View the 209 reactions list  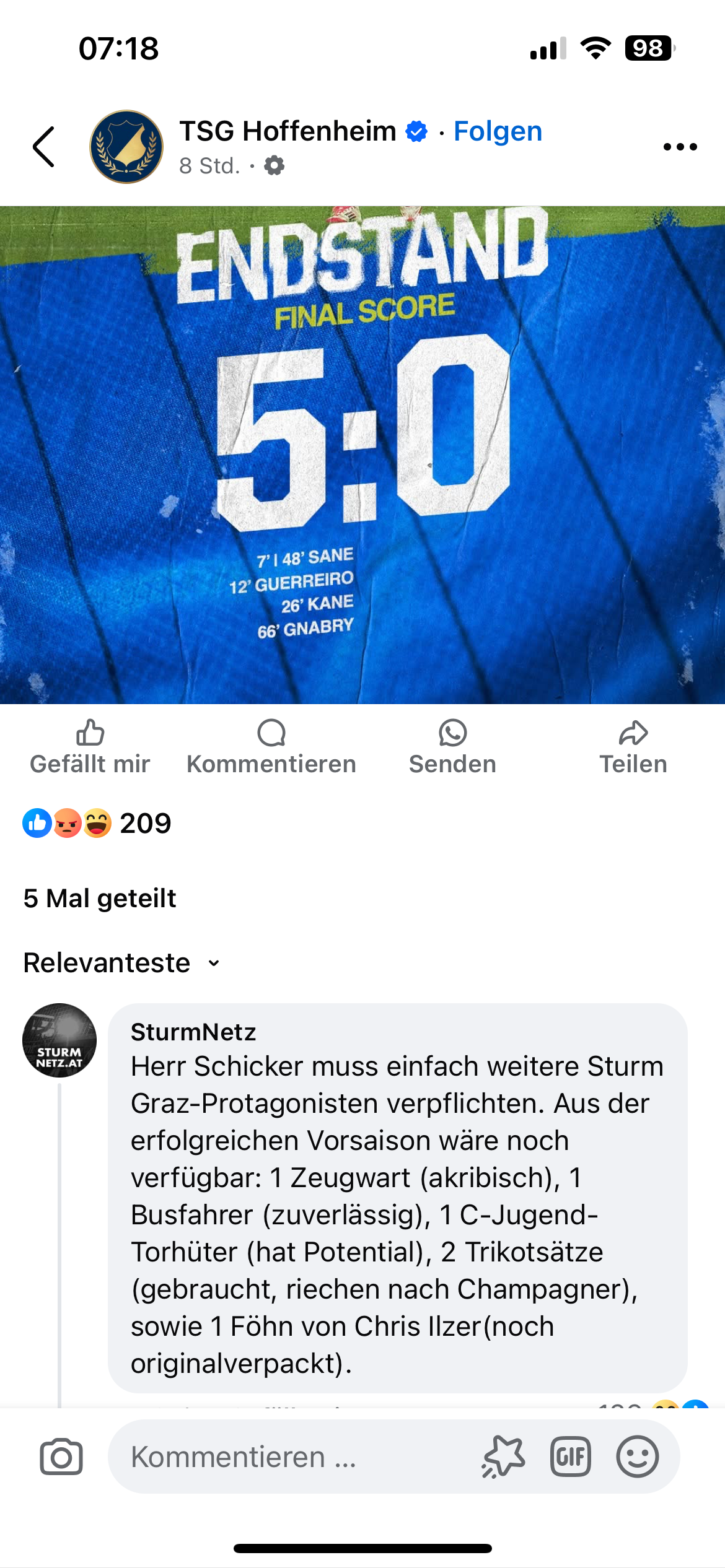97,823
